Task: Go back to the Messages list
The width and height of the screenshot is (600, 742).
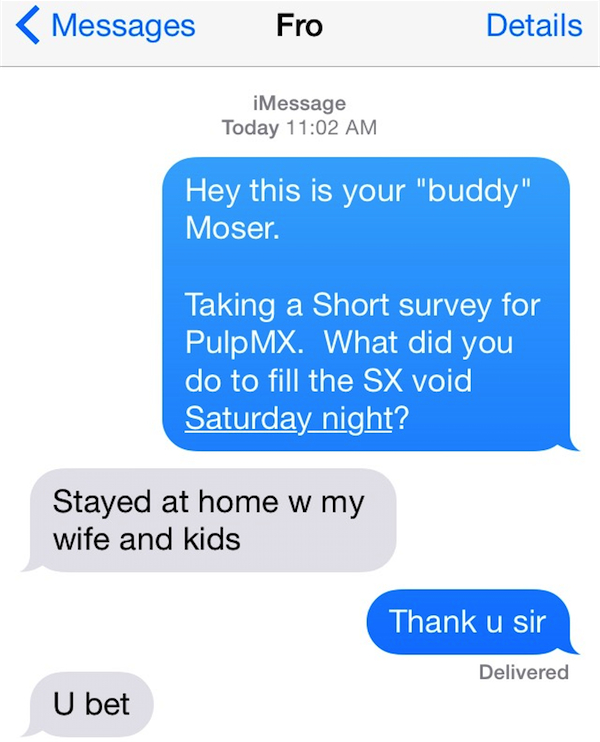Action: (x=106, y=26)
